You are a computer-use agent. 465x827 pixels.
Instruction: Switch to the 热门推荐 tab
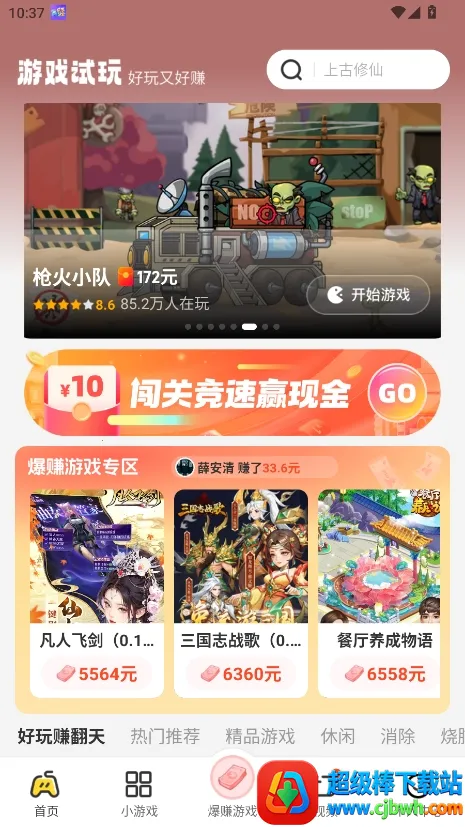point(165,736)
